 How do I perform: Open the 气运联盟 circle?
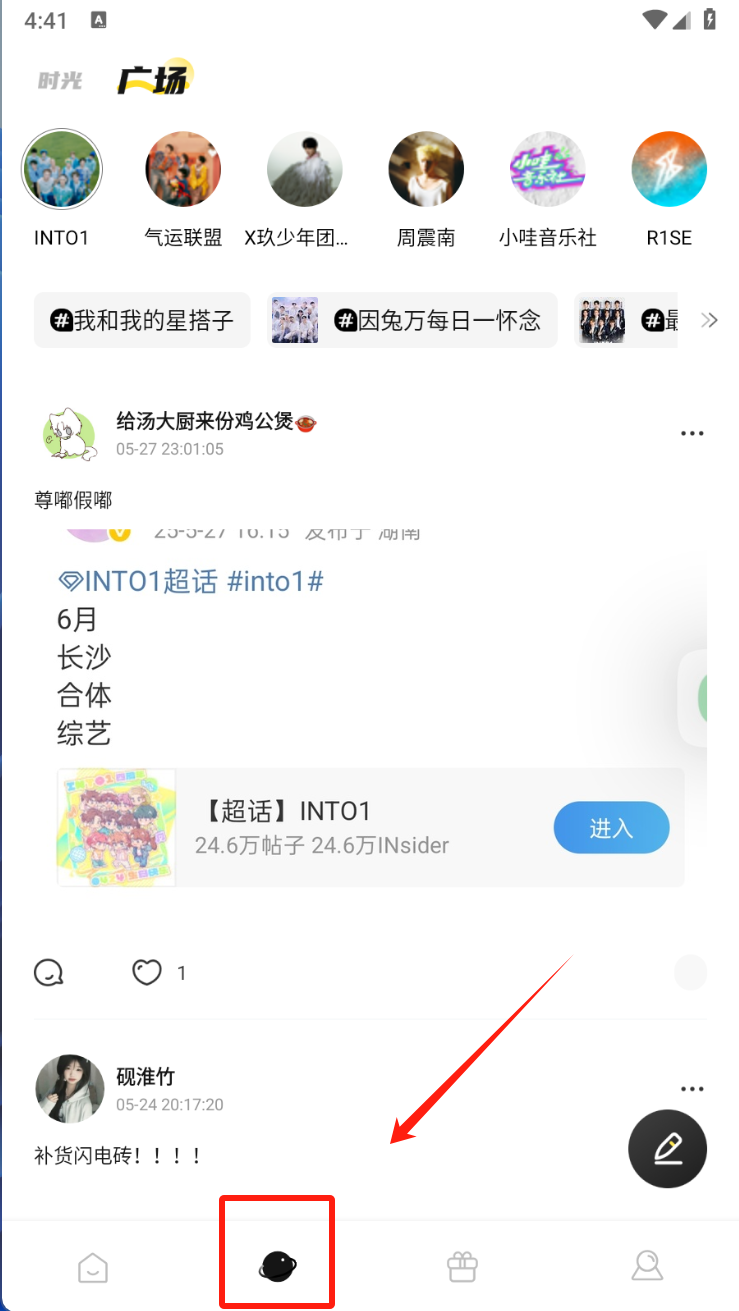tap(183, 168)
